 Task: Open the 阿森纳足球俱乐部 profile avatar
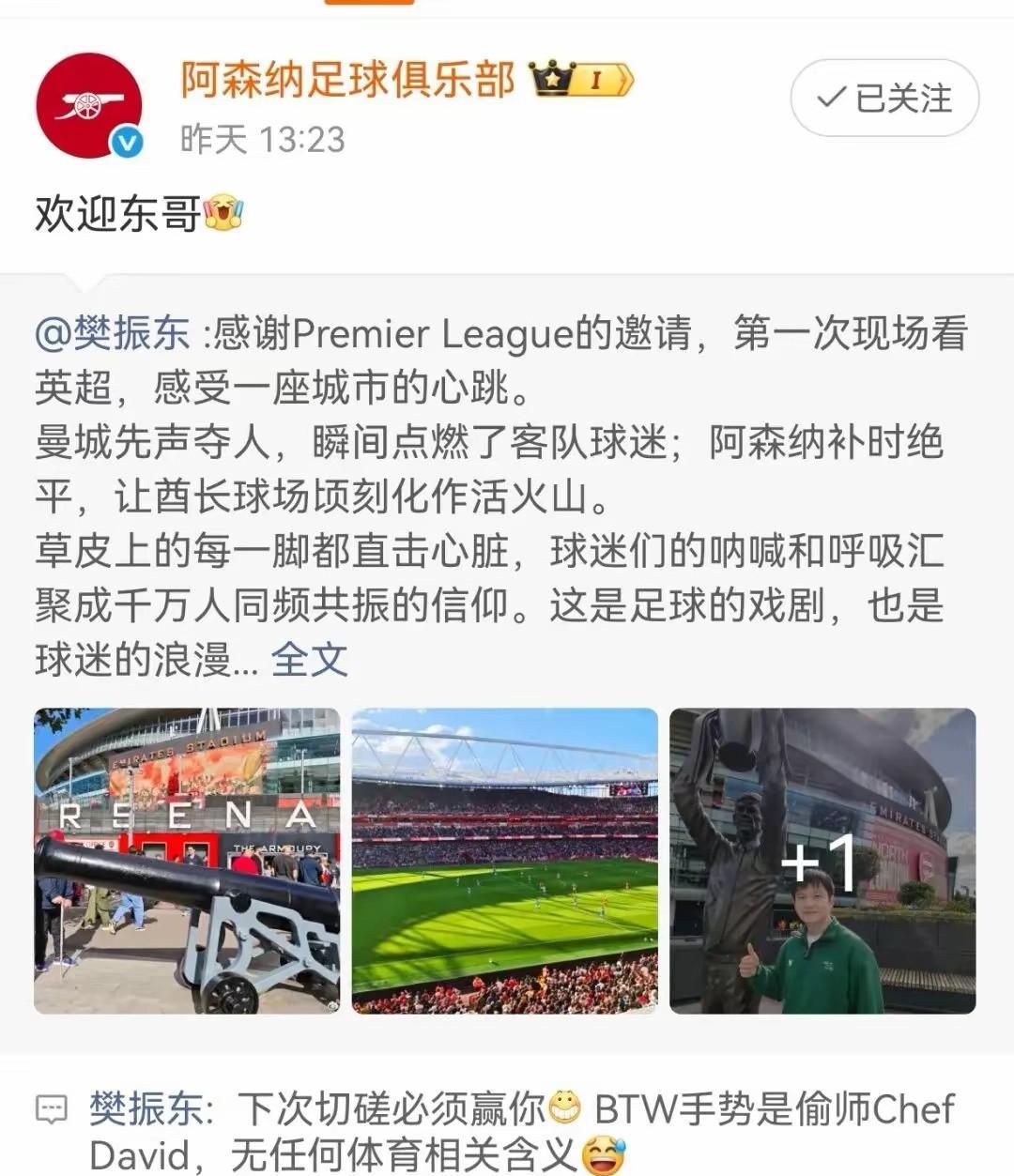tap(89, 105)
